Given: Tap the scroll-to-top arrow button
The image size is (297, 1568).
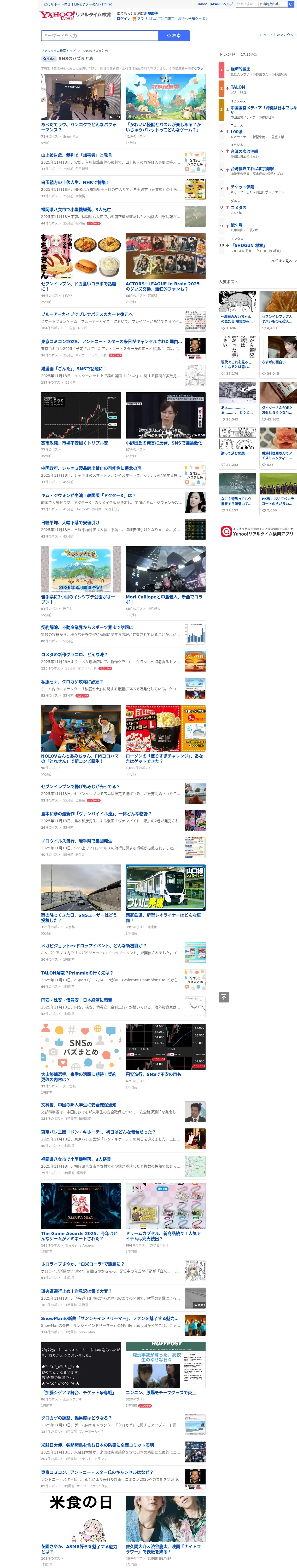Looking at the screenshot, I should [x=224, y=997].
